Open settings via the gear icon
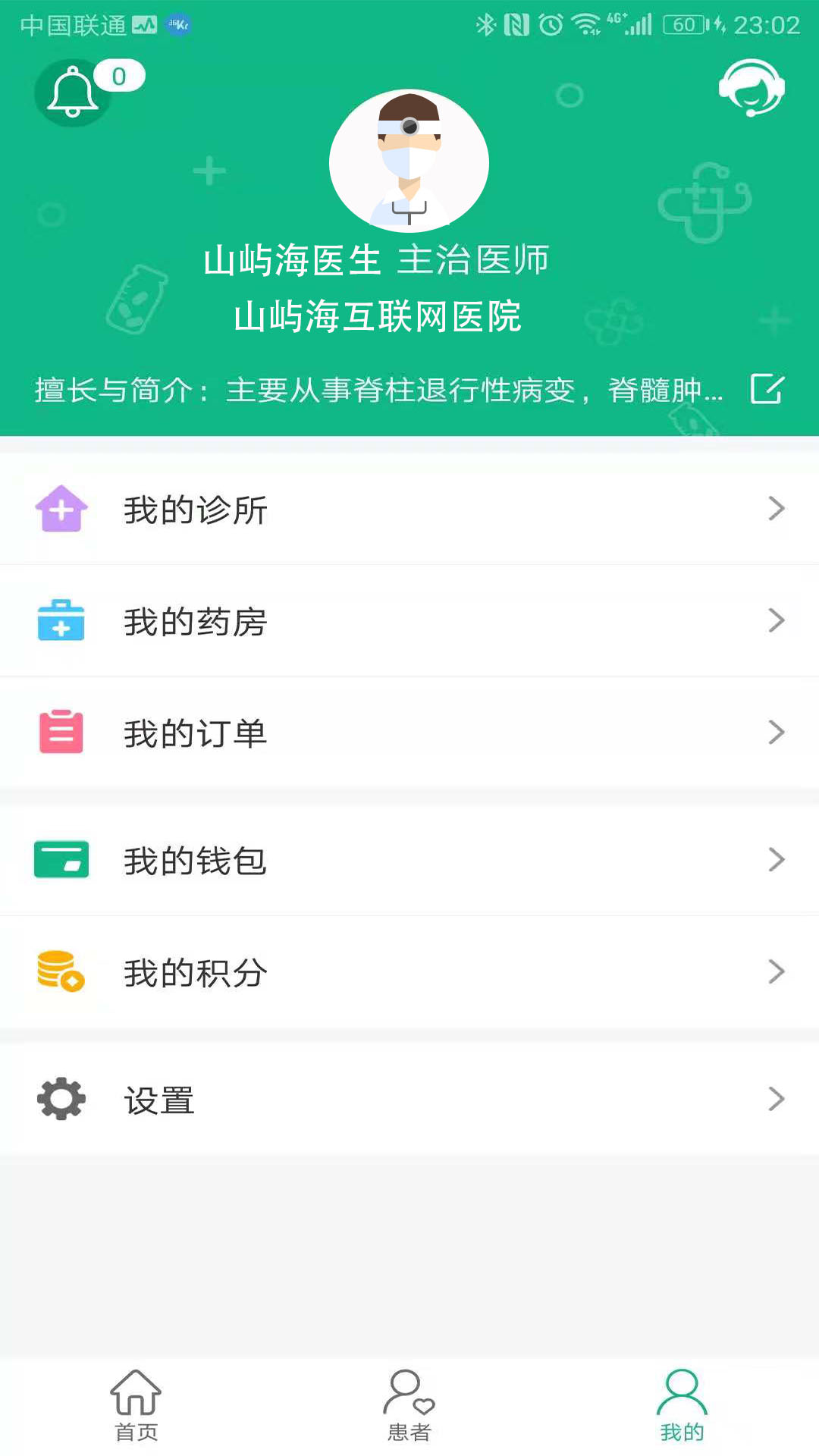This screenshot has width=819, height=1456. tap(61, 1099)
